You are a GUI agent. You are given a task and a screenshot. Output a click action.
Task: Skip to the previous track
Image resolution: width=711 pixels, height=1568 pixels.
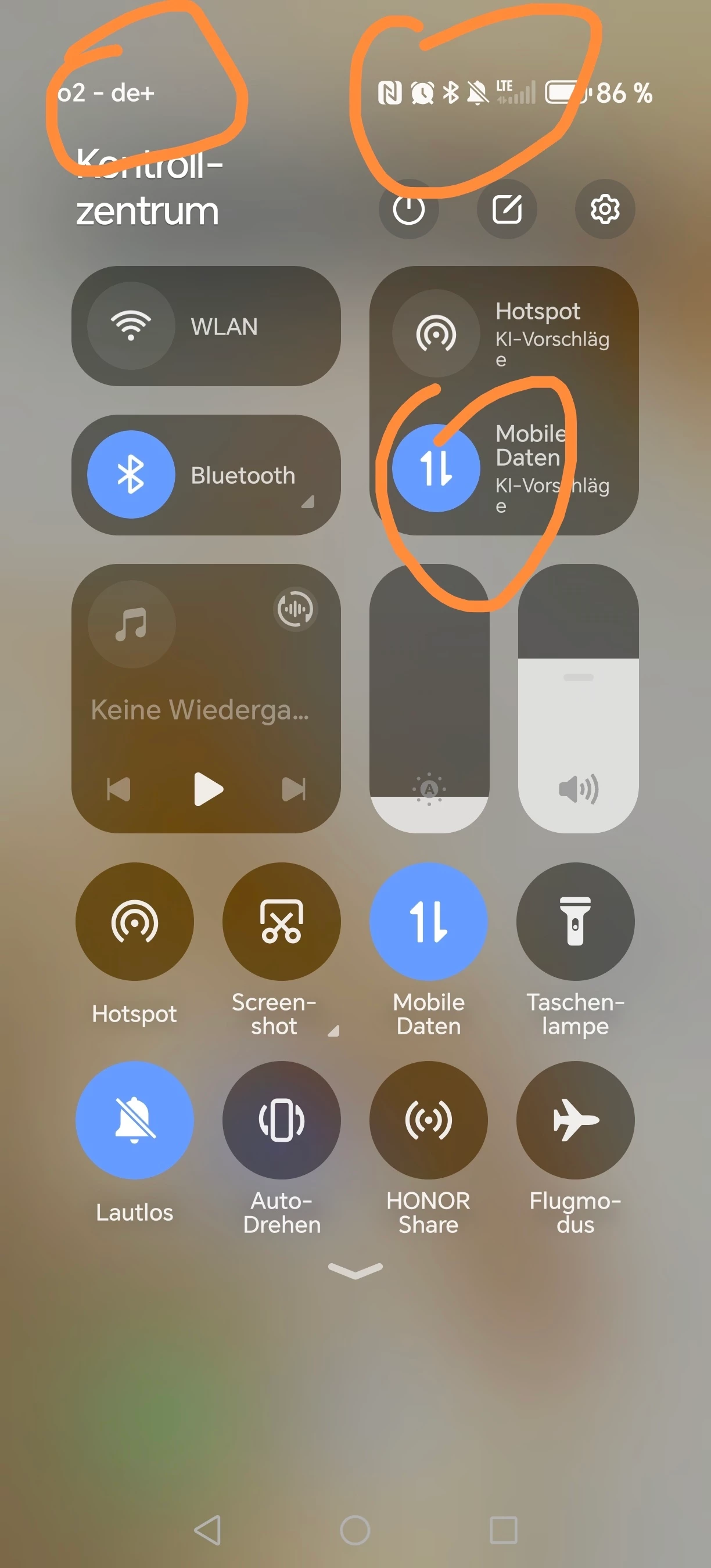point(119,789)
